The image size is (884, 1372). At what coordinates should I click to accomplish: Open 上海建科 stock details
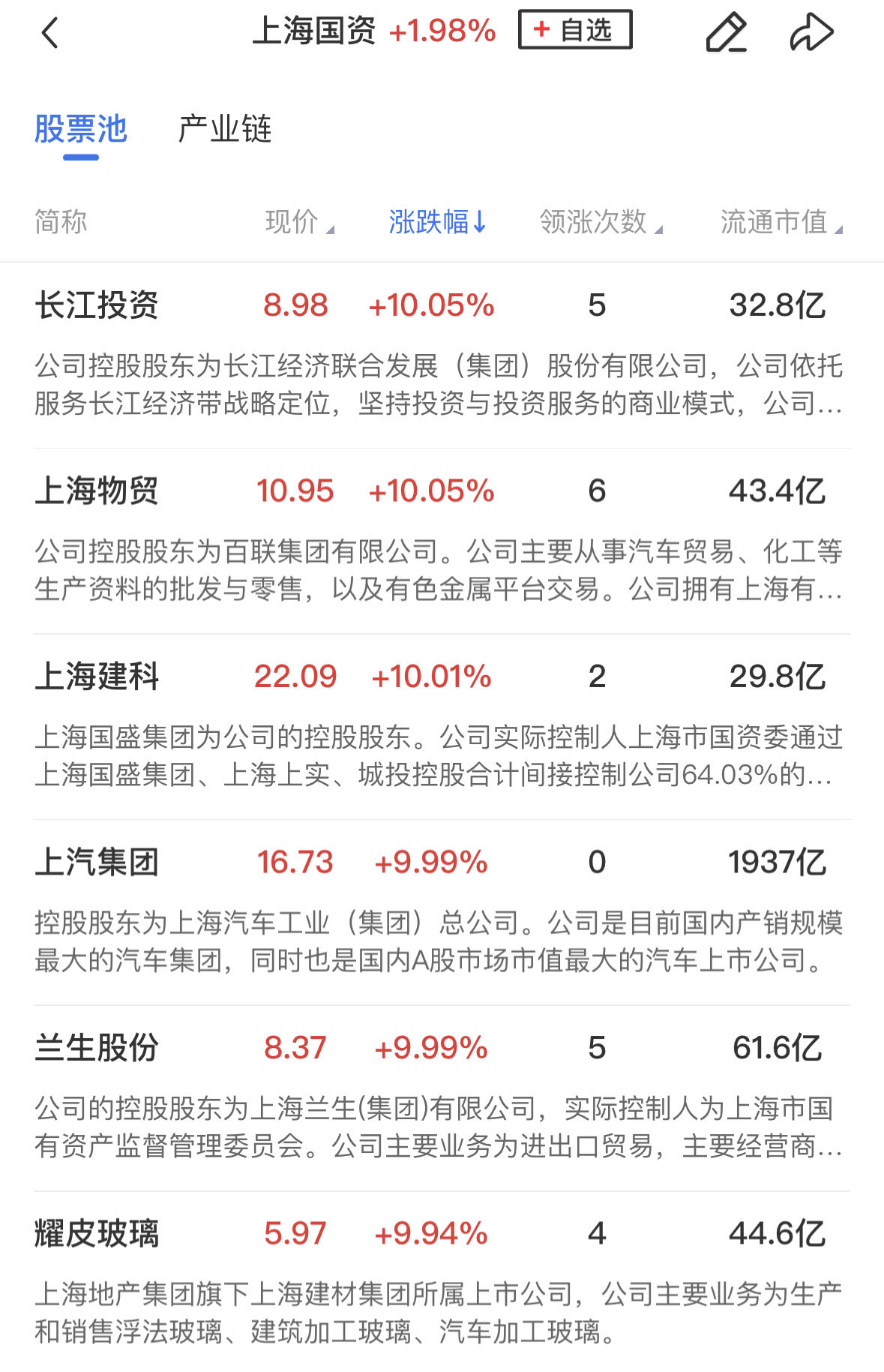(x=97, y=677)
